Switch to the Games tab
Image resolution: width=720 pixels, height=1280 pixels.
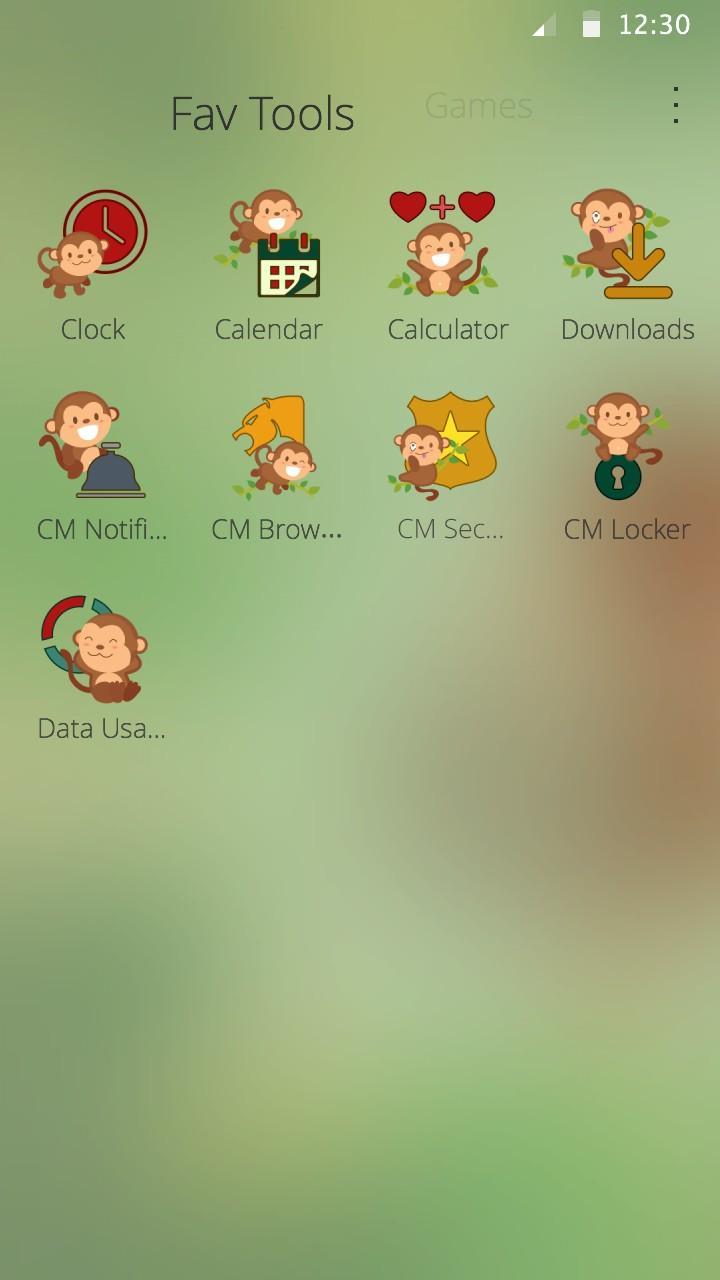(478, 106)
